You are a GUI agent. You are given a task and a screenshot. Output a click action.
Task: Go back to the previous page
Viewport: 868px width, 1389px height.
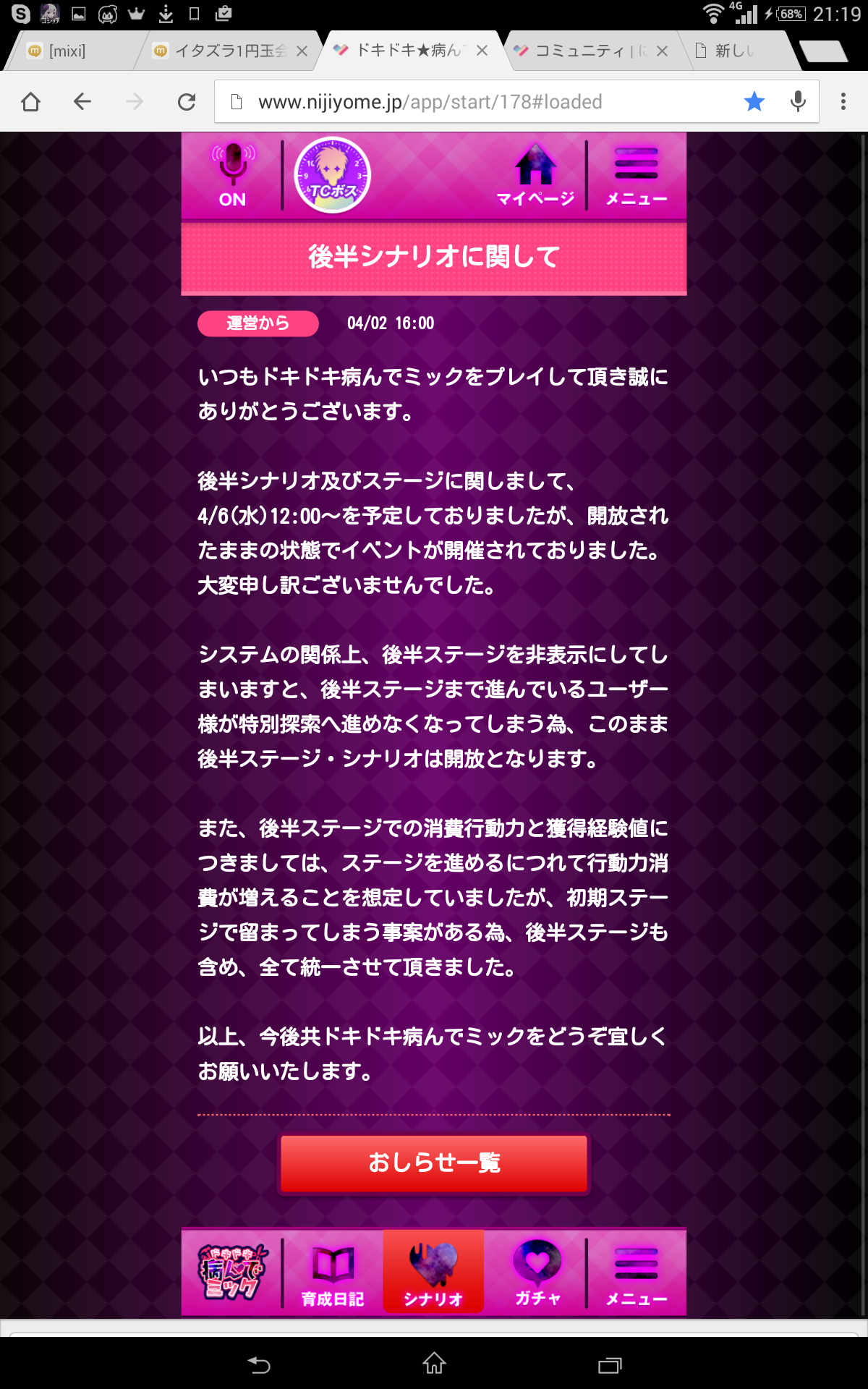82,102
